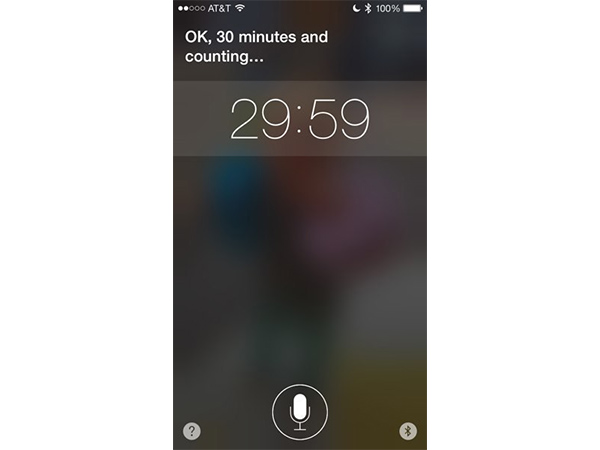Tap the Siri microphone button
600x450 pixels.
pyautogui.click(x=300, y=409)
